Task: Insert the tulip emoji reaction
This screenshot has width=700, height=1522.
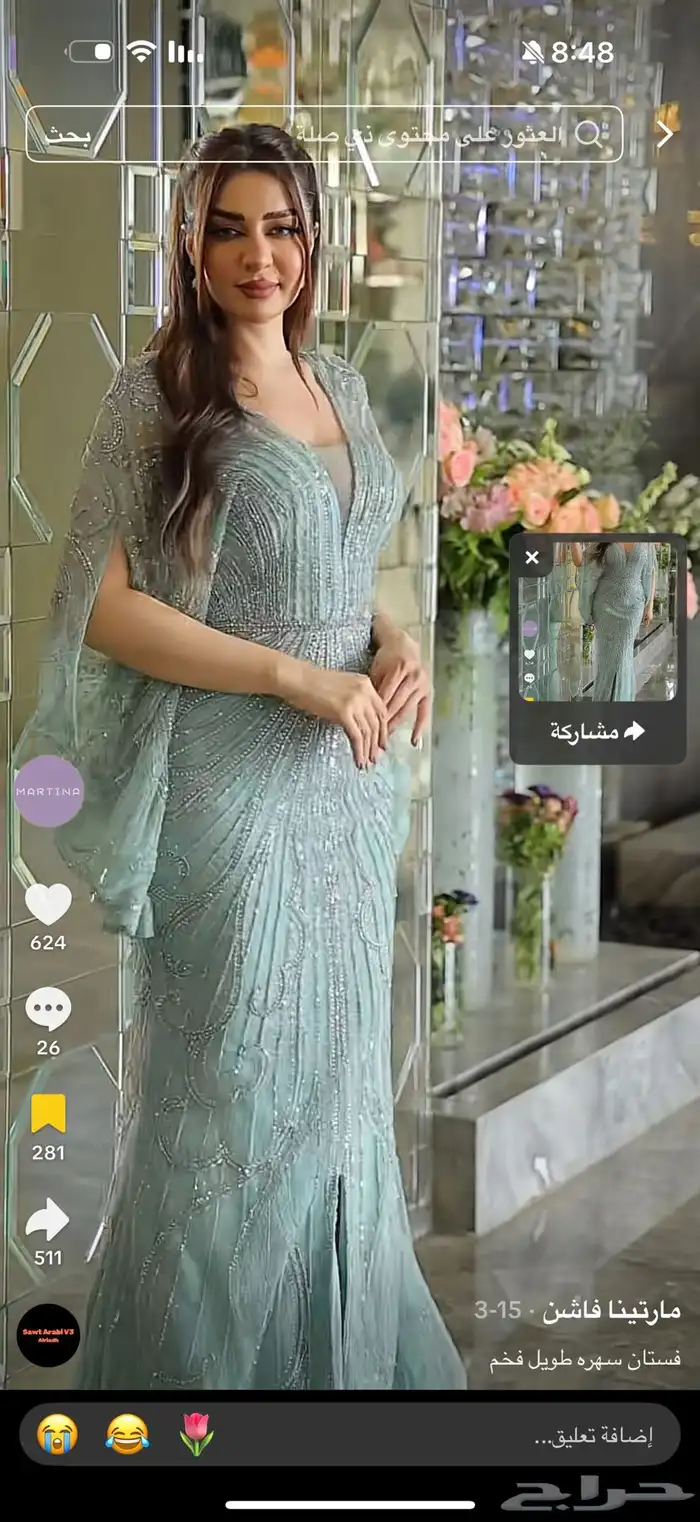Action: 196,1434
